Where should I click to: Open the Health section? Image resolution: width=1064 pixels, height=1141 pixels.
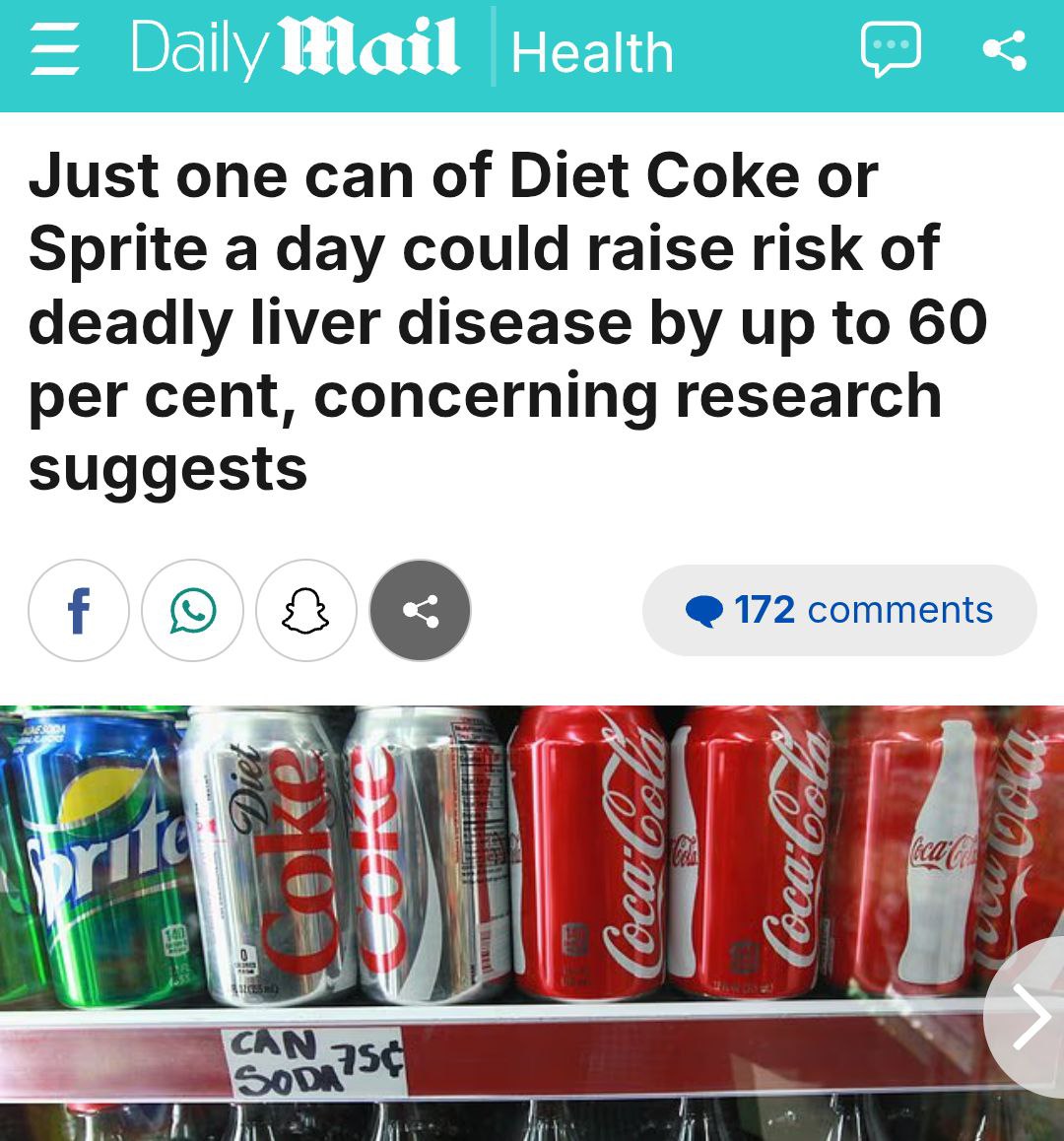592,52
